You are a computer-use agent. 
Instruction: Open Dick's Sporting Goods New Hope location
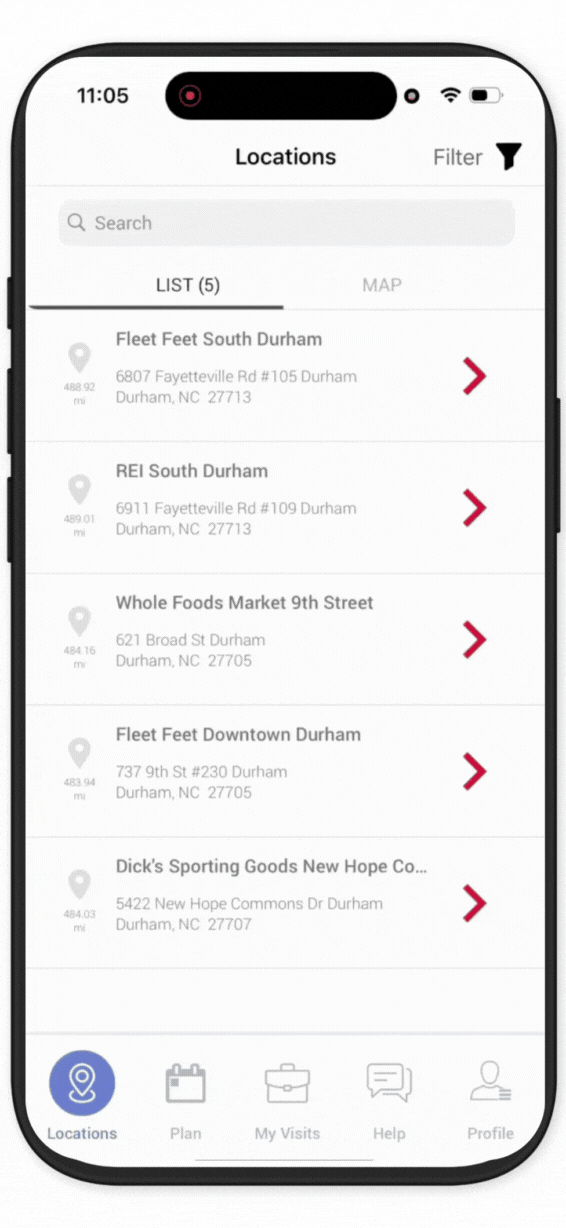click(286, 903)
